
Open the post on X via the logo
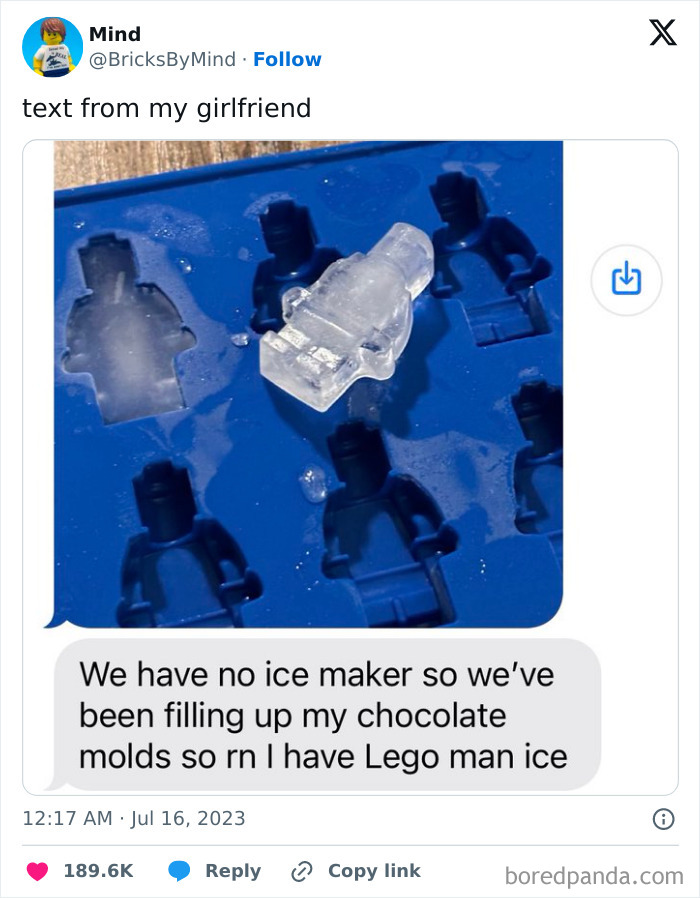click(x=662, y=33)
